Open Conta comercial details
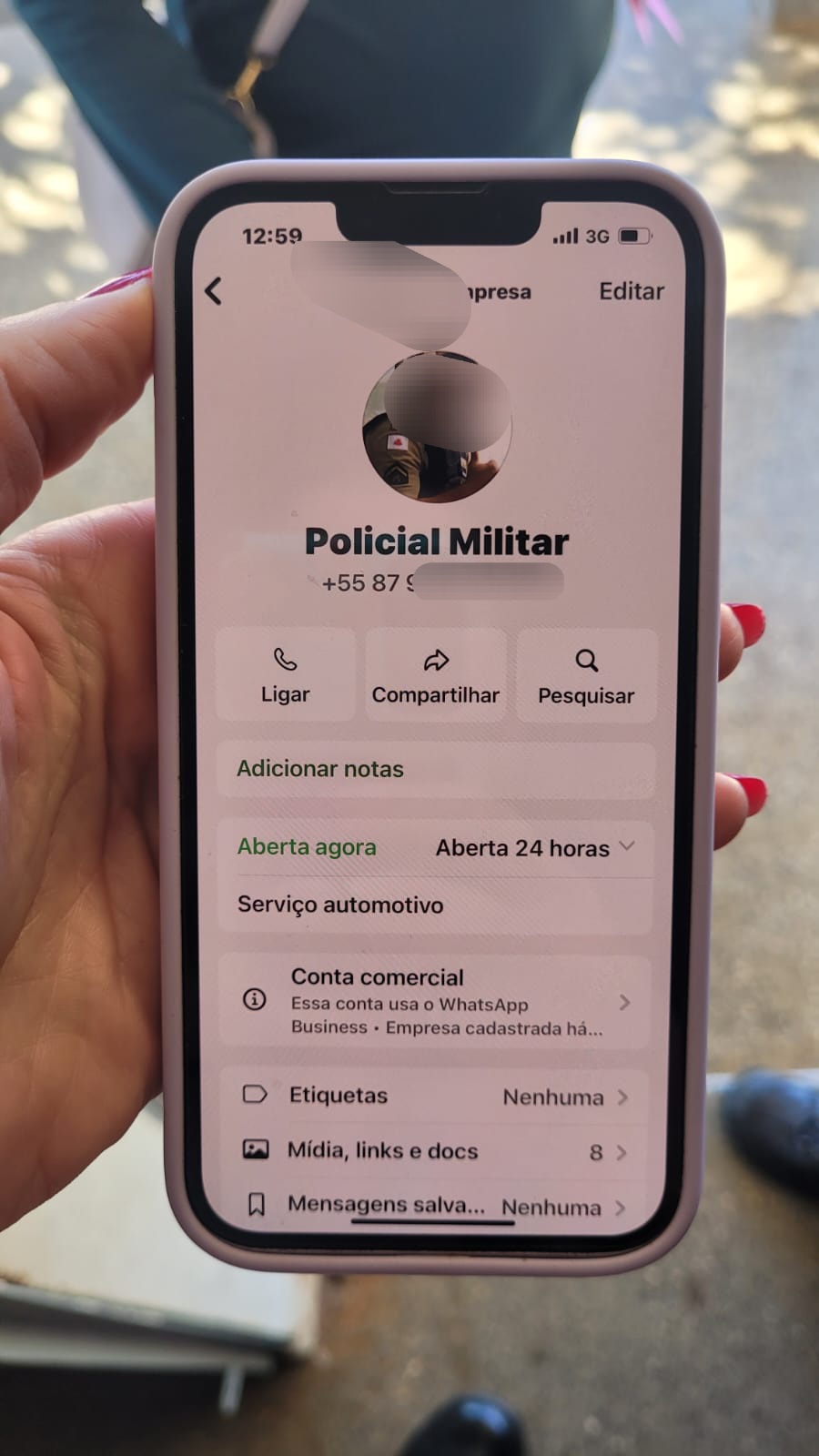 coord(435,1001)
